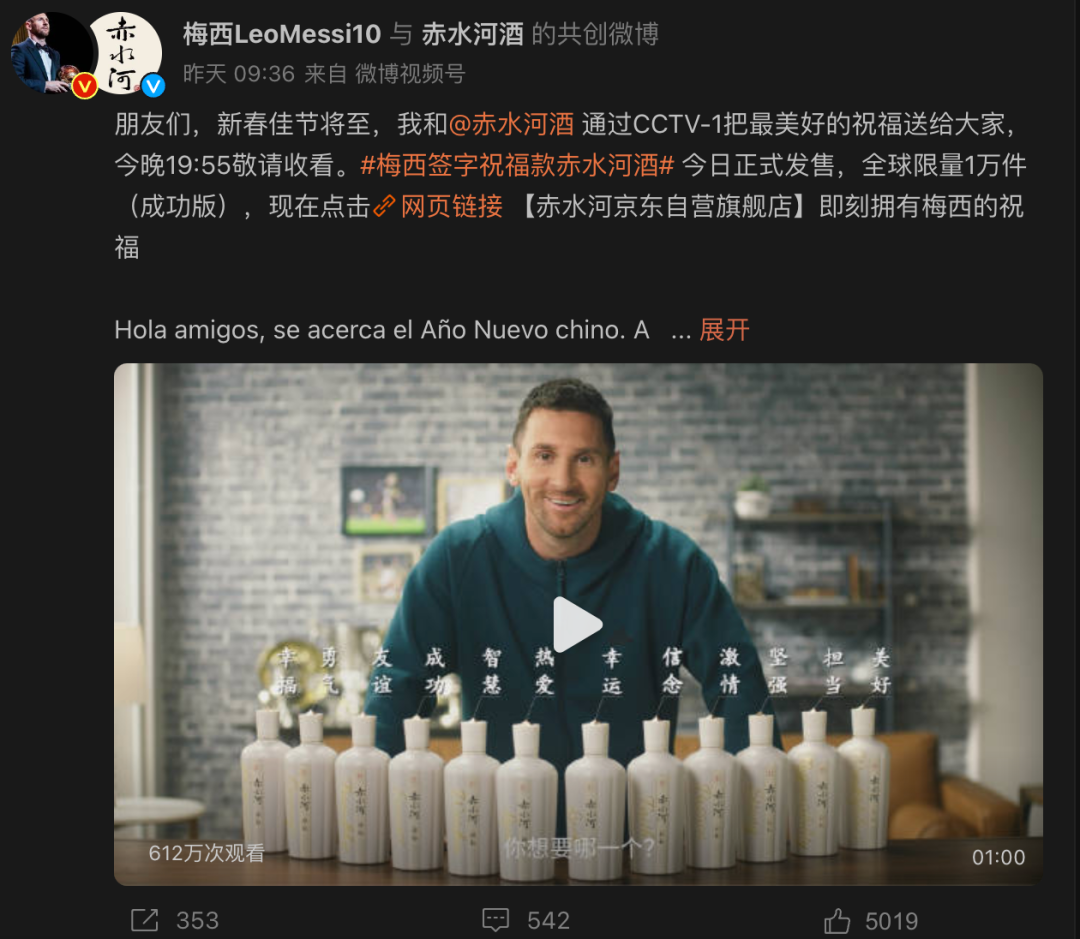Image resolution: width=1080 pixels, height=939 pixels.
Task: Open 赤水河酒 co-author profile name
Action: click(472, 34)
